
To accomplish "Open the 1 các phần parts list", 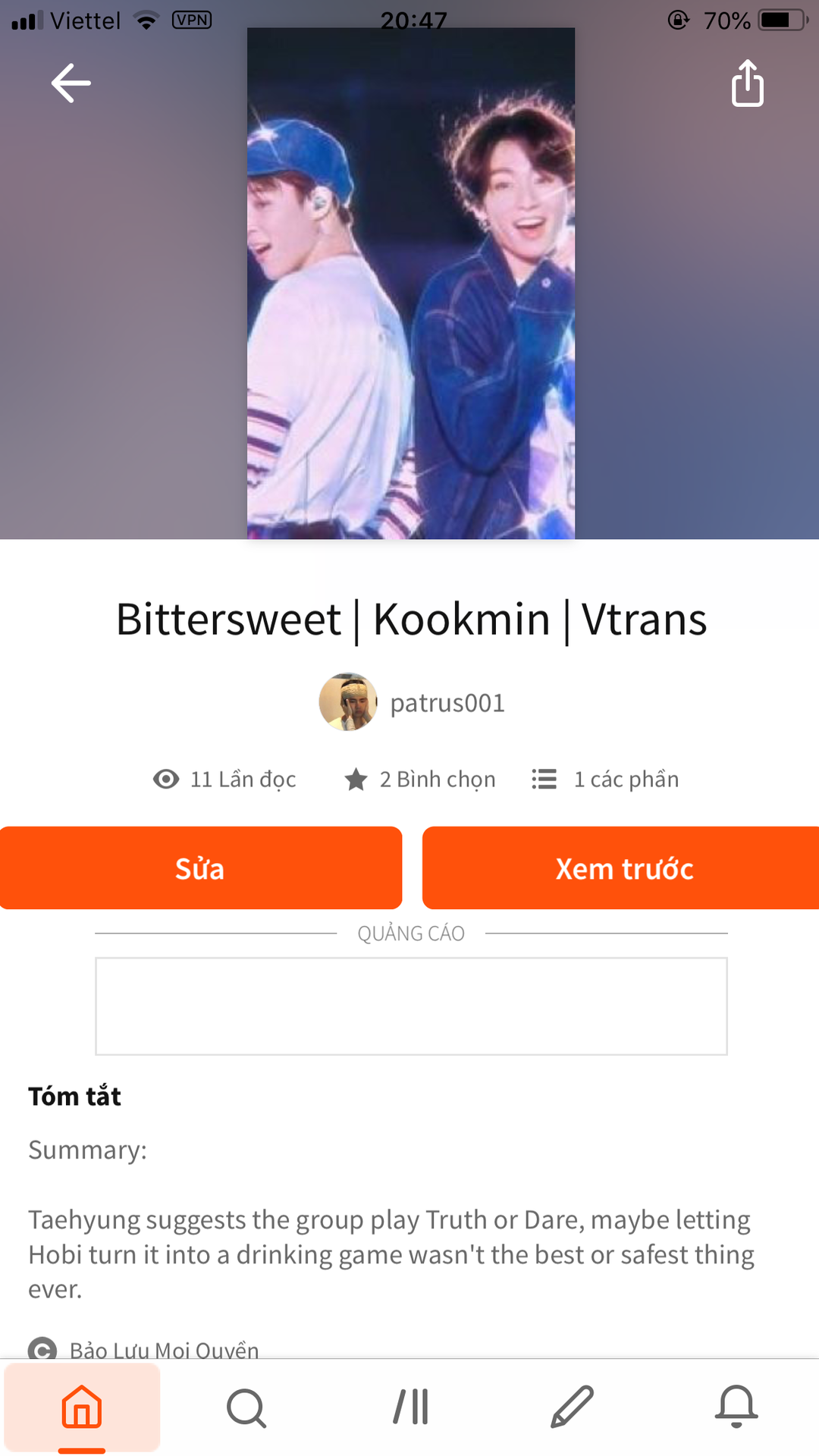I will pos(605,779).
